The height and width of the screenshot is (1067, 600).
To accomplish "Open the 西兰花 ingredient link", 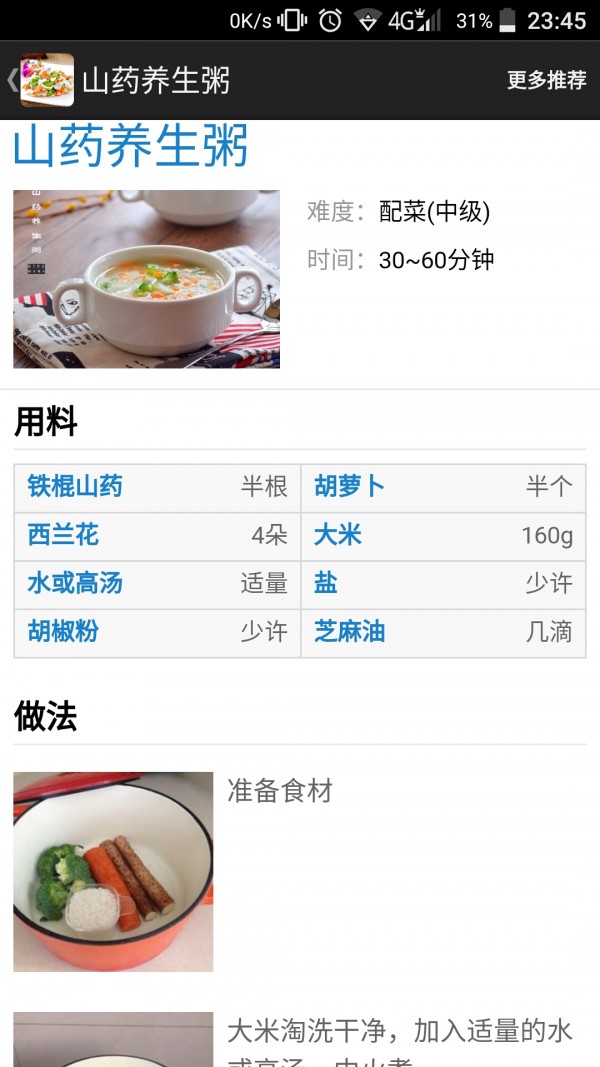I will [x=63, y=535].
